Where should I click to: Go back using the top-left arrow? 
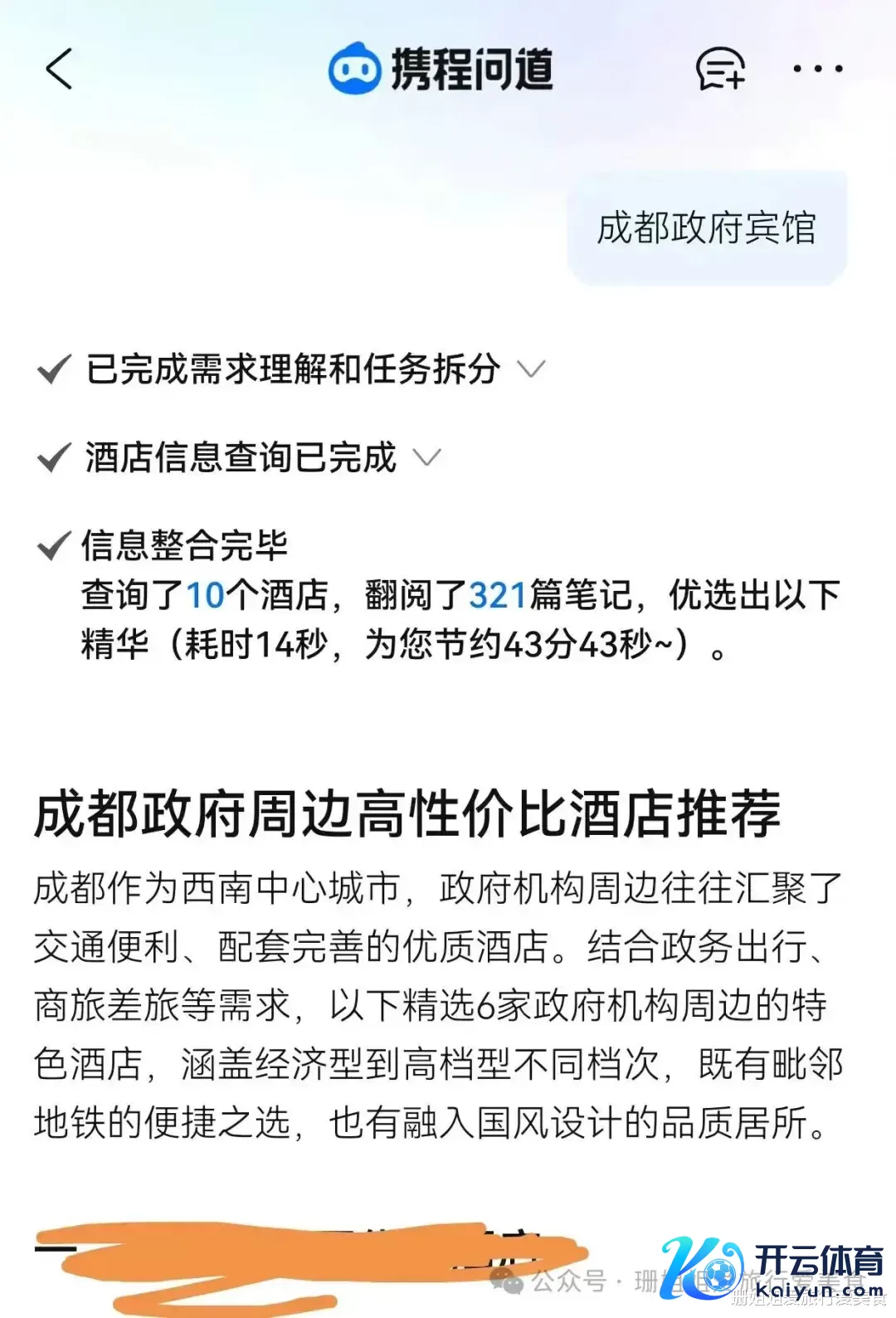pyautogui.click(x=59, y=69)
